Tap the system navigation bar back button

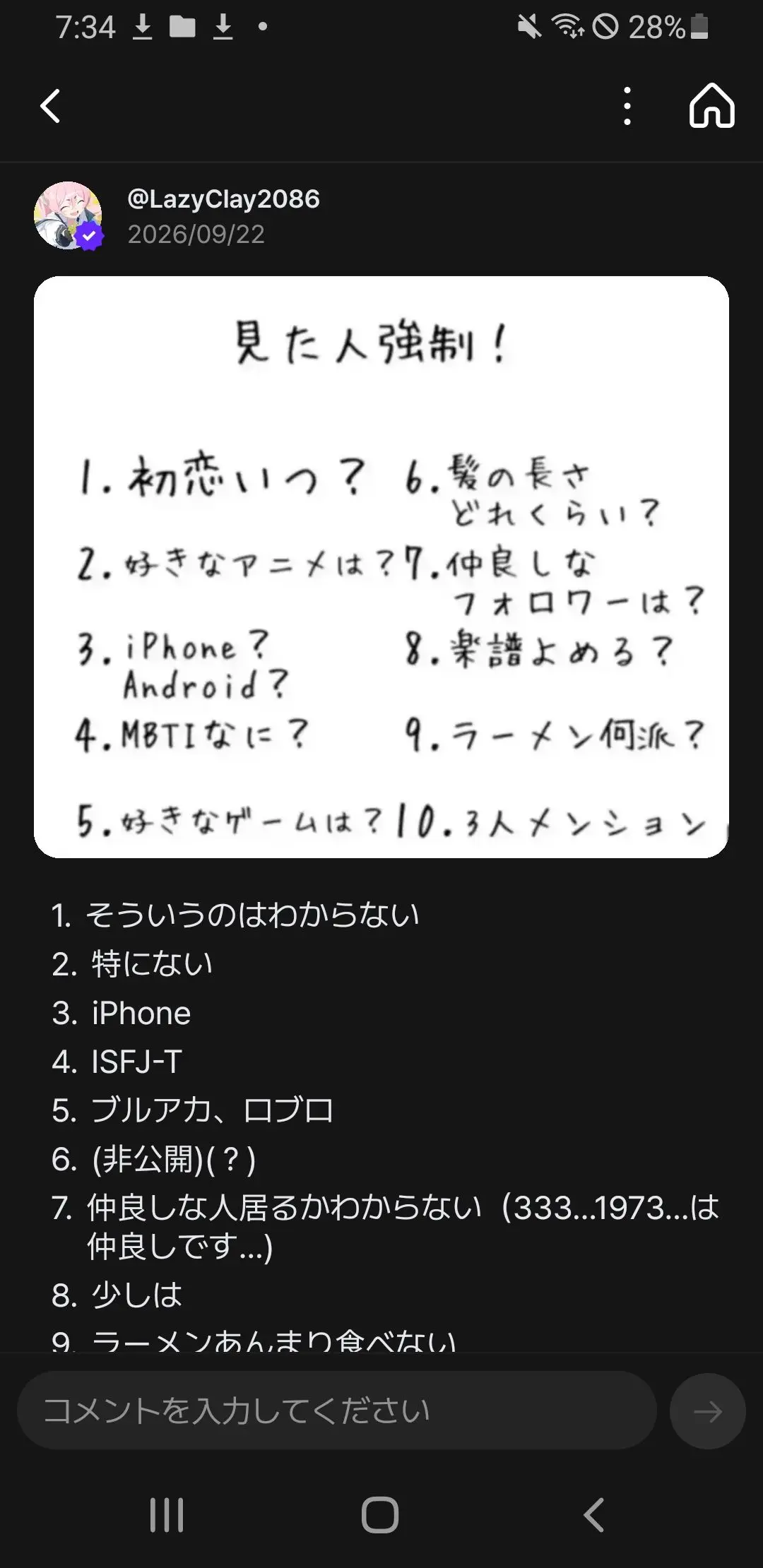pos(594,1515)
